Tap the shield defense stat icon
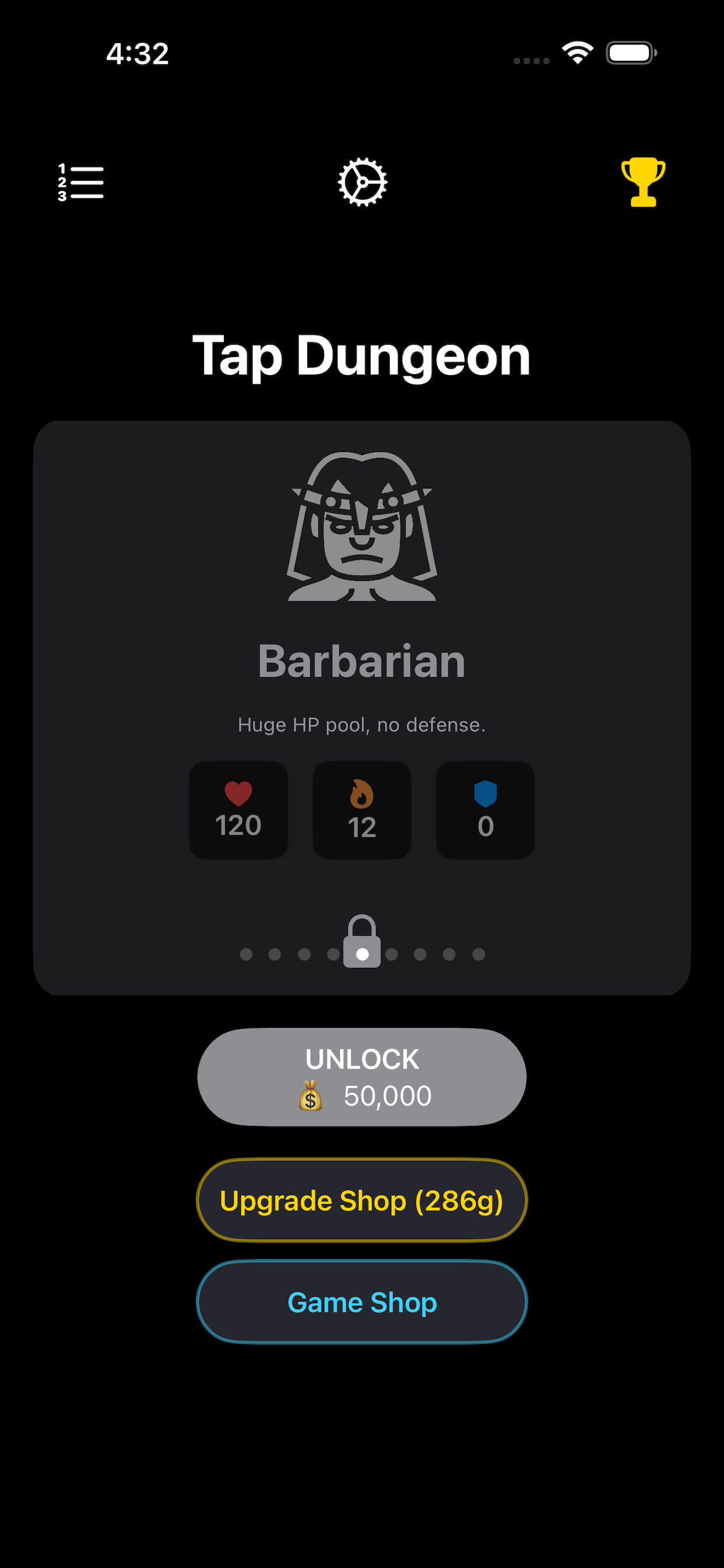This screenshot has height=1568, width=724. coord(485,793)
